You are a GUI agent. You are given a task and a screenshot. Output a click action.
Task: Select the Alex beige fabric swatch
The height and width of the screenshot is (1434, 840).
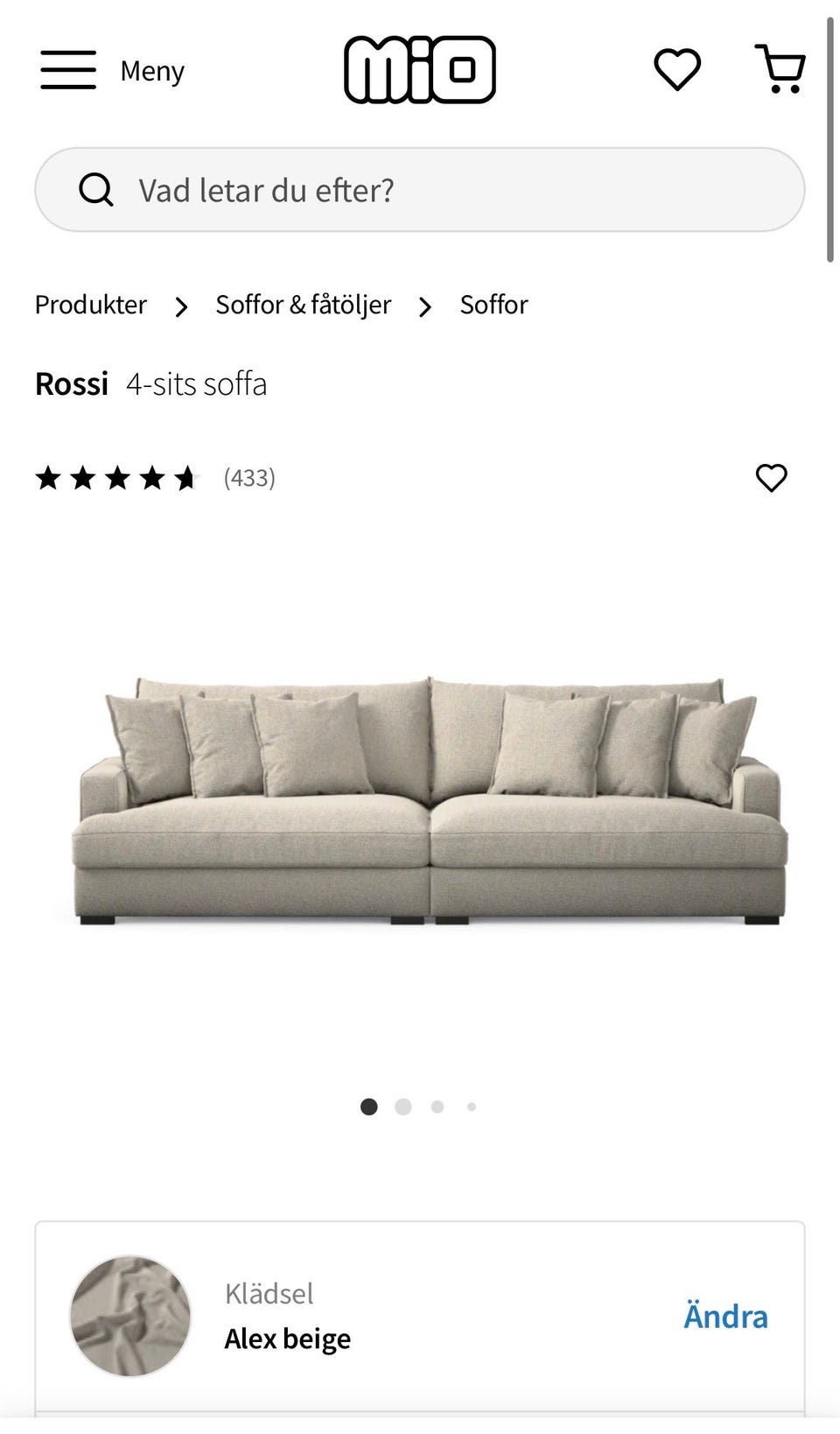tap(130, 1316)
